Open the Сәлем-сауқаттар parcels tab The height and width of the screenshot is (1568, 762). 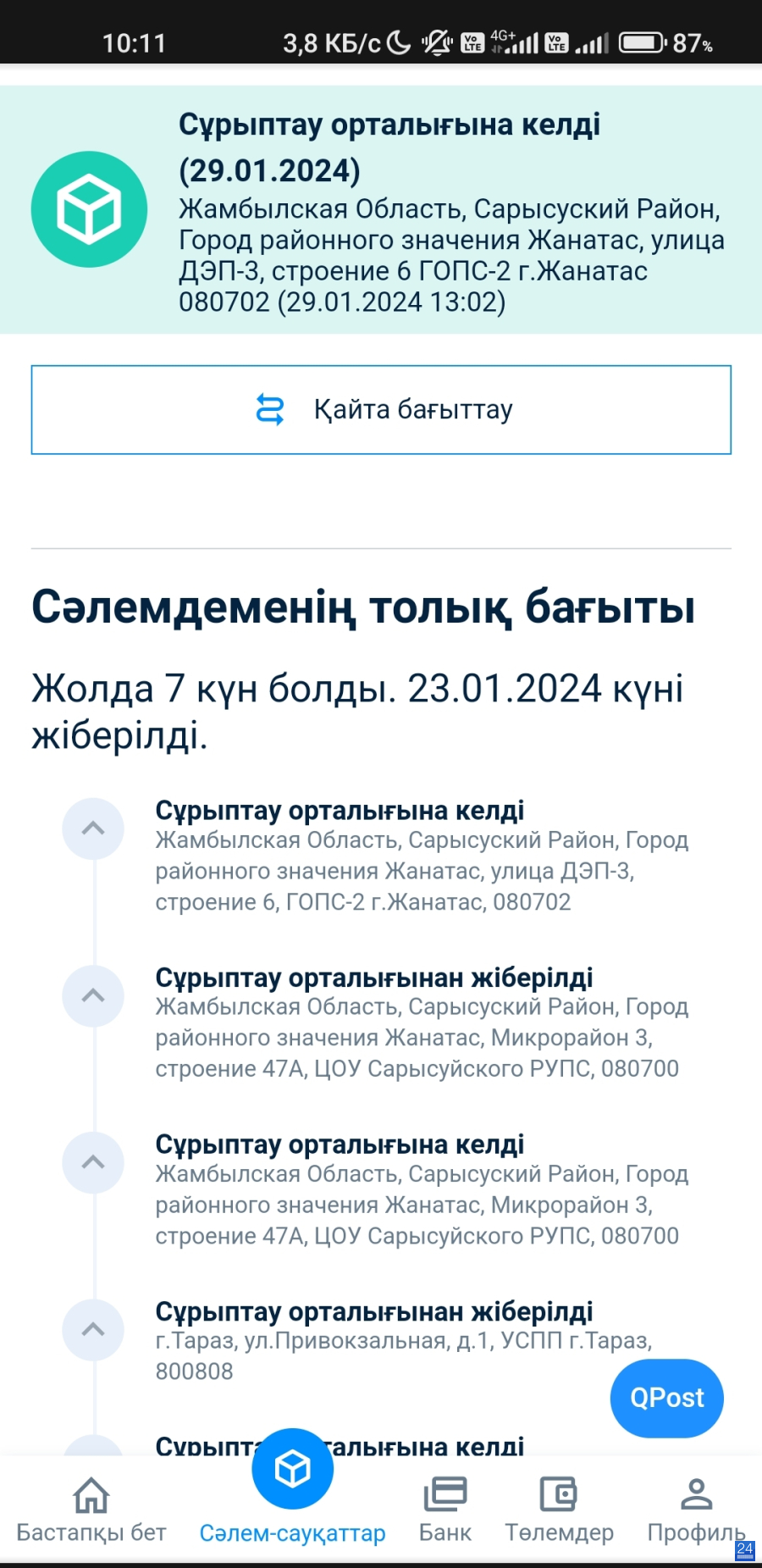pyautogui.click(x=292, y=1491)
